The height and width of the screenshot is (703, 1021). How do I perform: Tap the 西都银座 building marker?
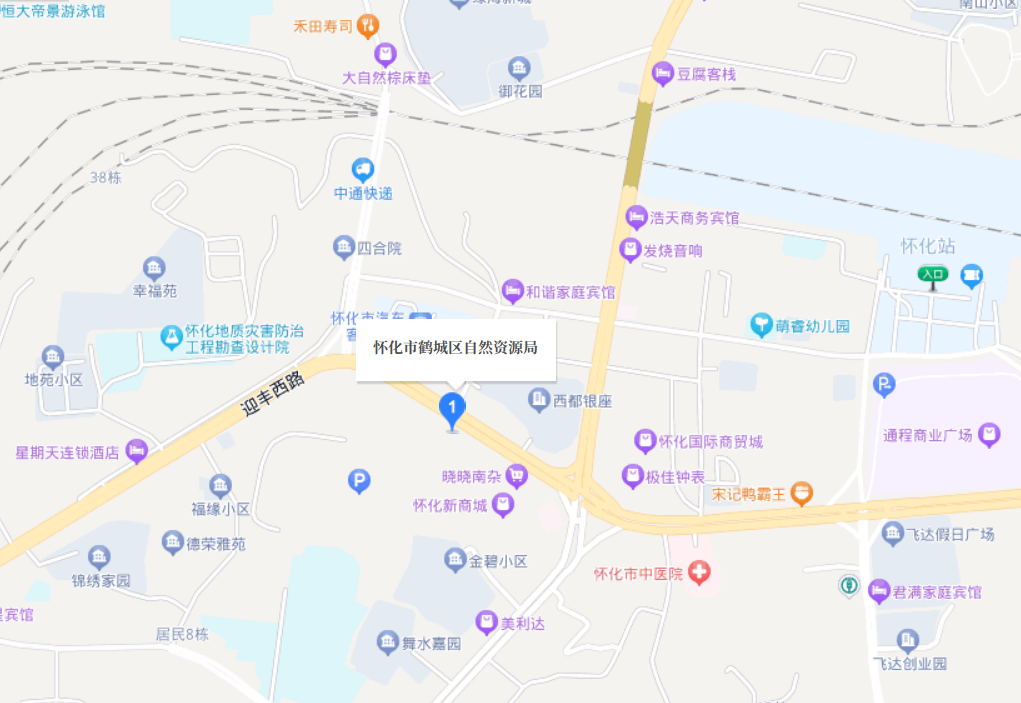click(x=539, y=400)
